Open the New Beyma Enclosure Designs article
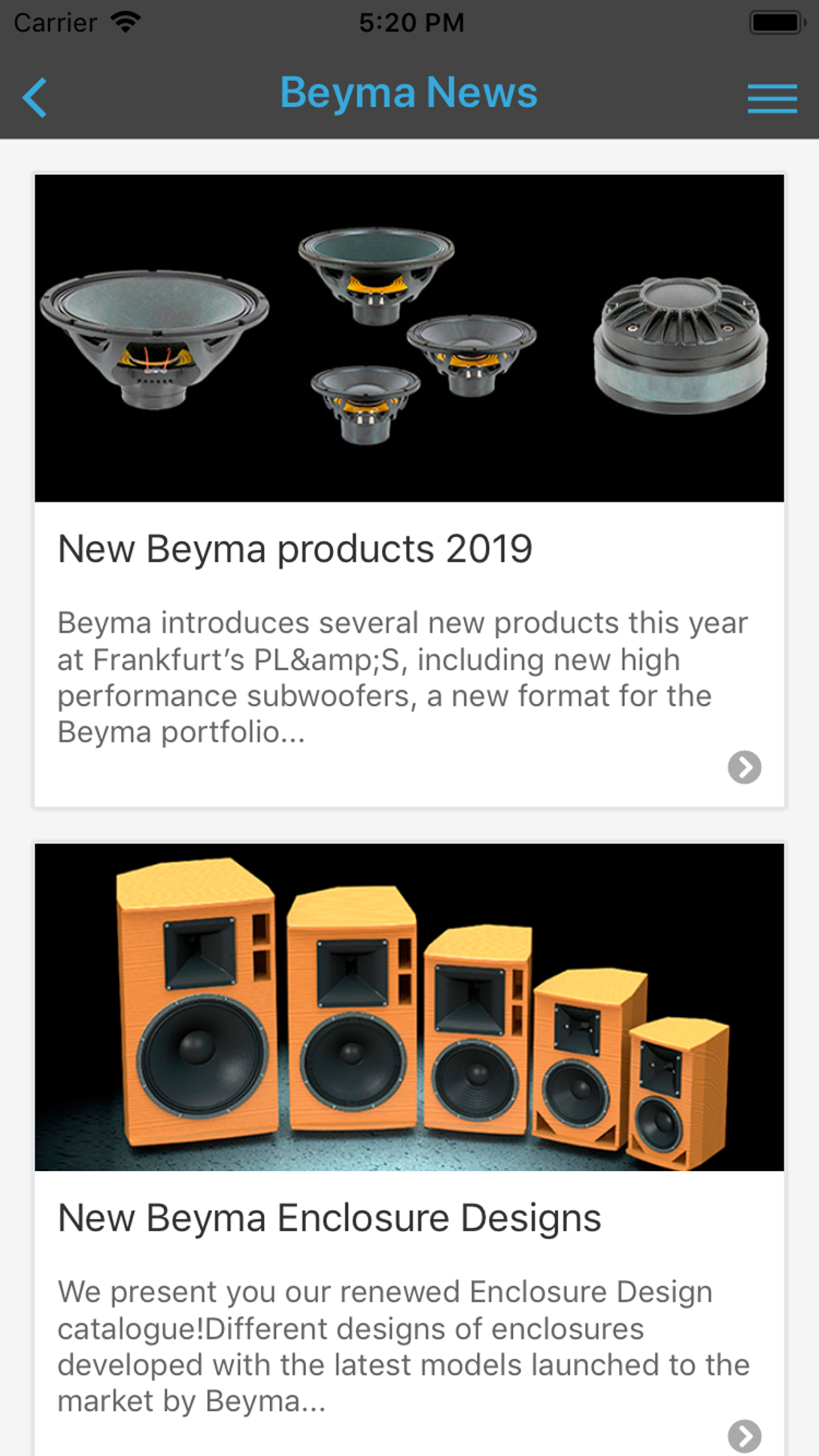The height and width of the screenshot is (1456, 819). [329, 1218]
